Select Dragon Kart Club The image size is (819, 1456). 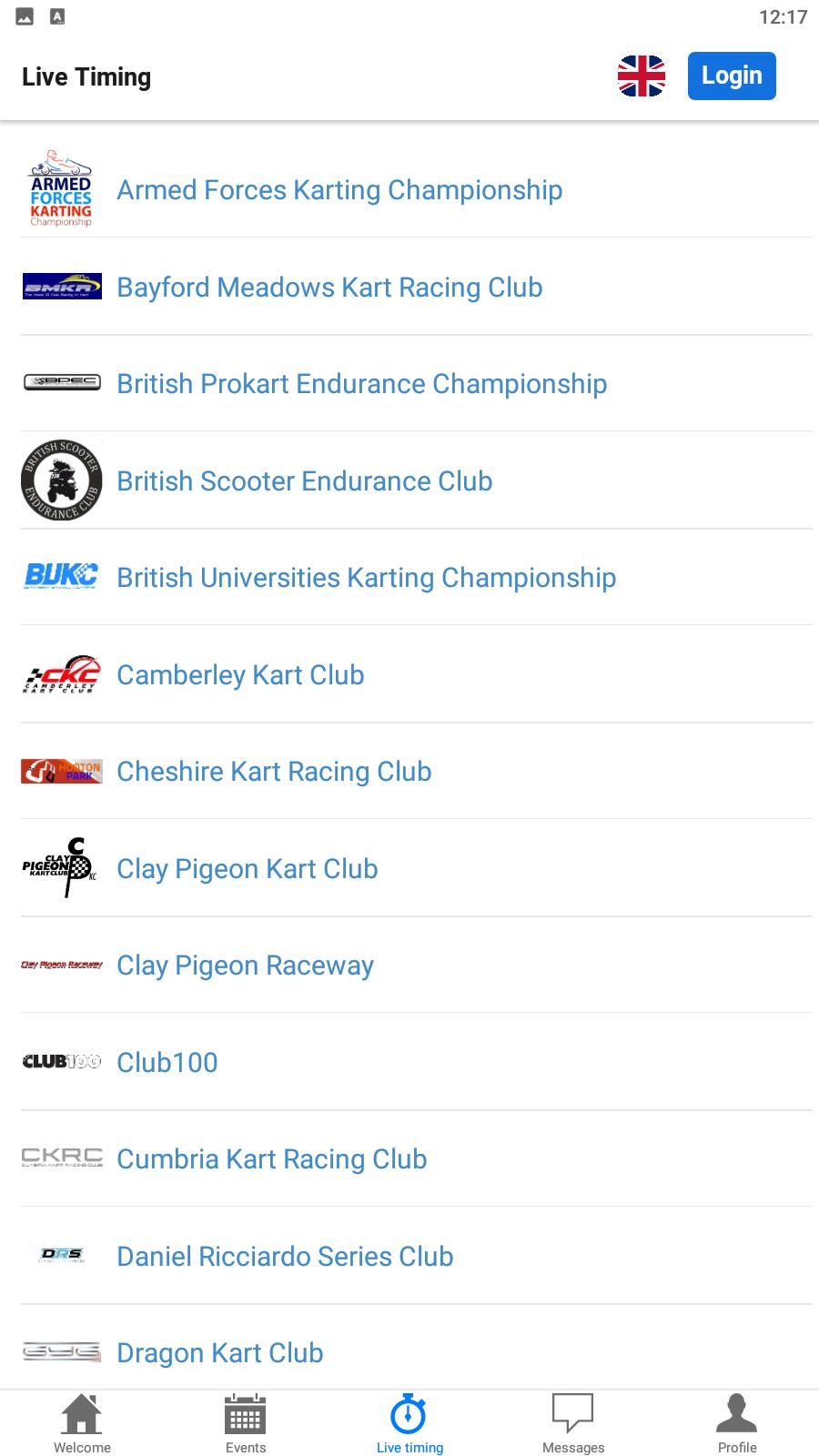(417, 1352)
